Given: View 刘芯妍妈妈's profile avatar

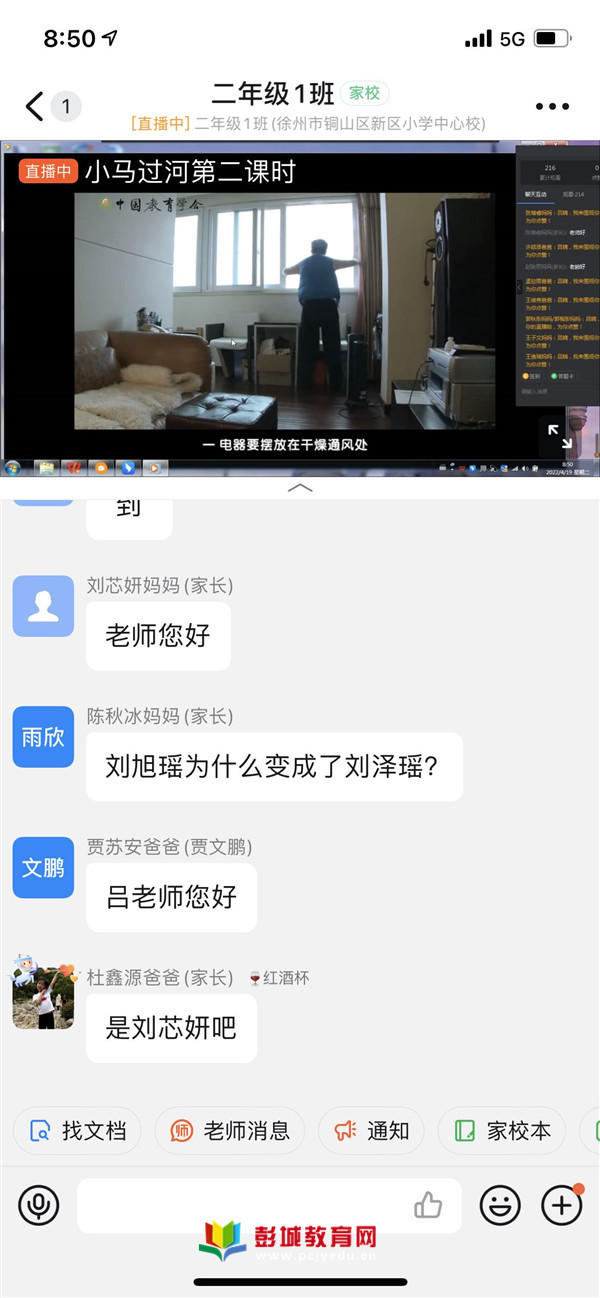Looking at the screenshot, I should pyautogui.click(x=43, y=606).
